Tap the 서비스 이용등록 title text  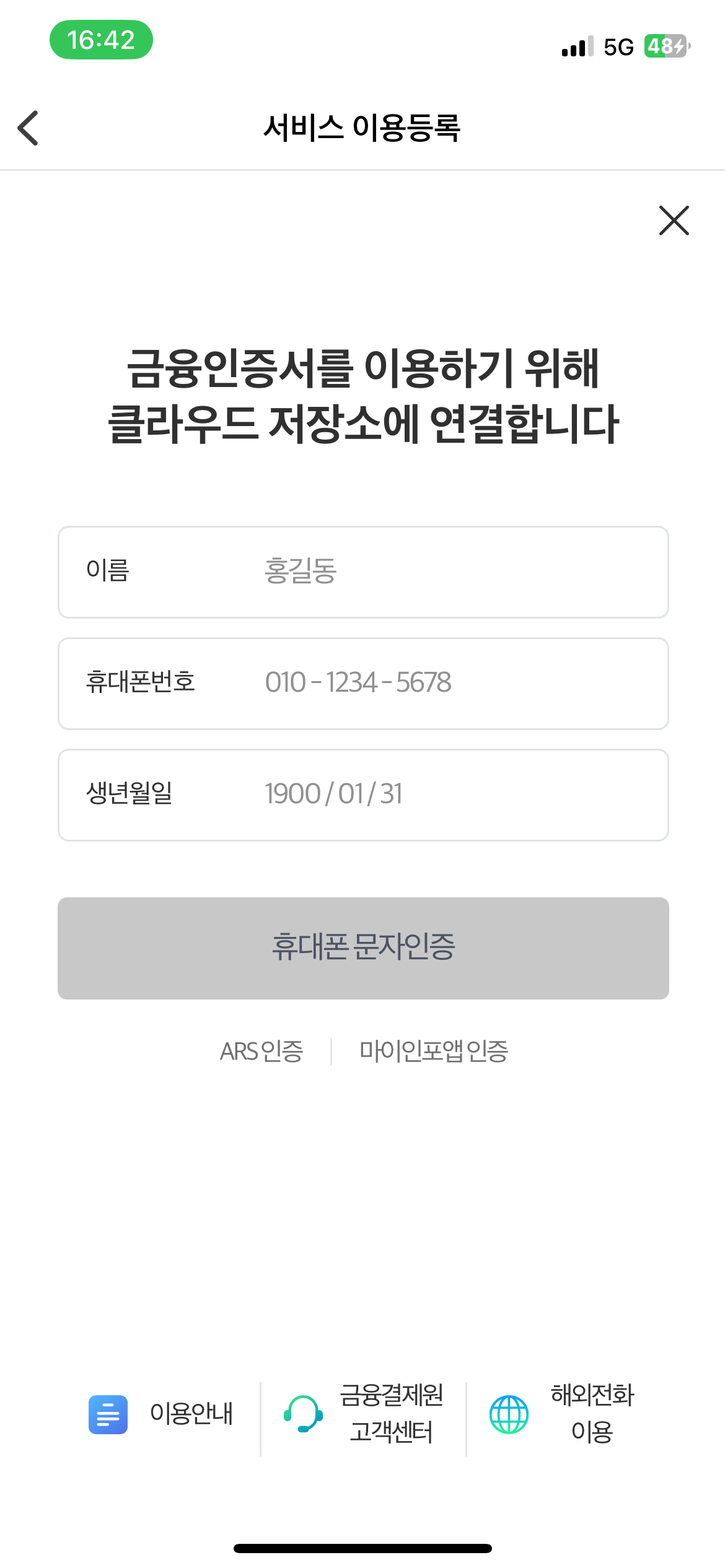362,128
